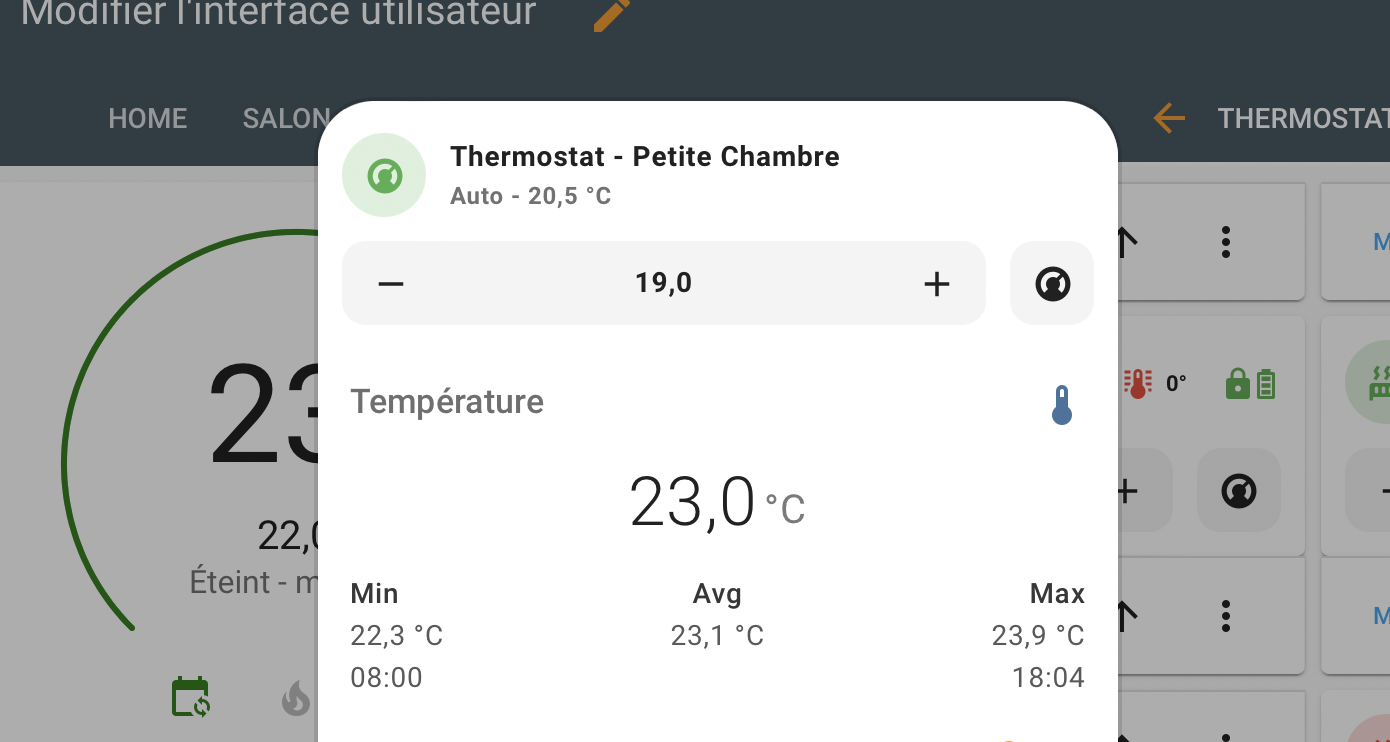Tap the mode button beside the 19,0 setpoint
This screenshot has height=742, width=1390.
1052,284
